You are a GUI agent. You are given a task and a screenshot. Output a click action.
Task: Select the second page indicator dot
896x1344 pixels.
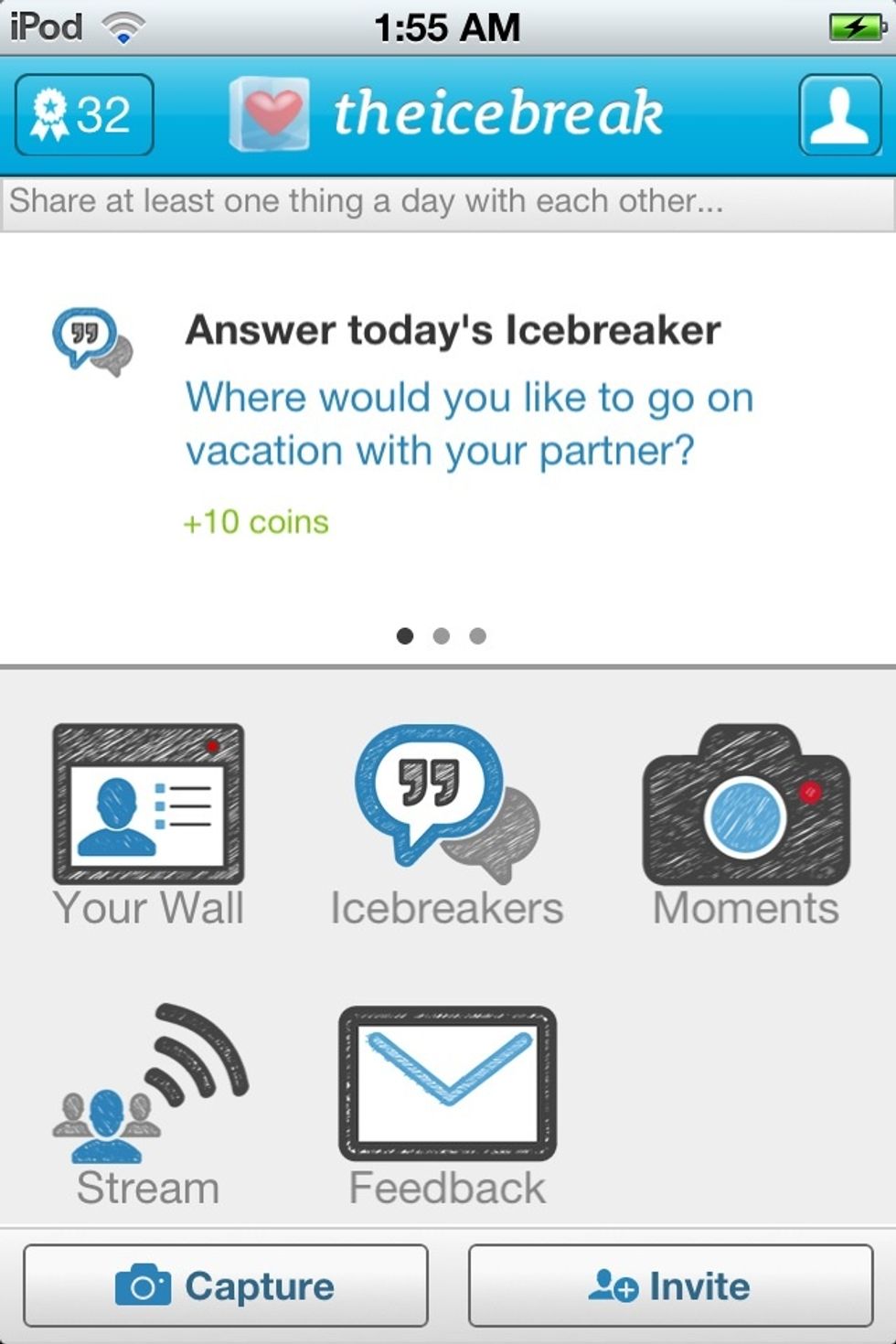pos(442,635)
